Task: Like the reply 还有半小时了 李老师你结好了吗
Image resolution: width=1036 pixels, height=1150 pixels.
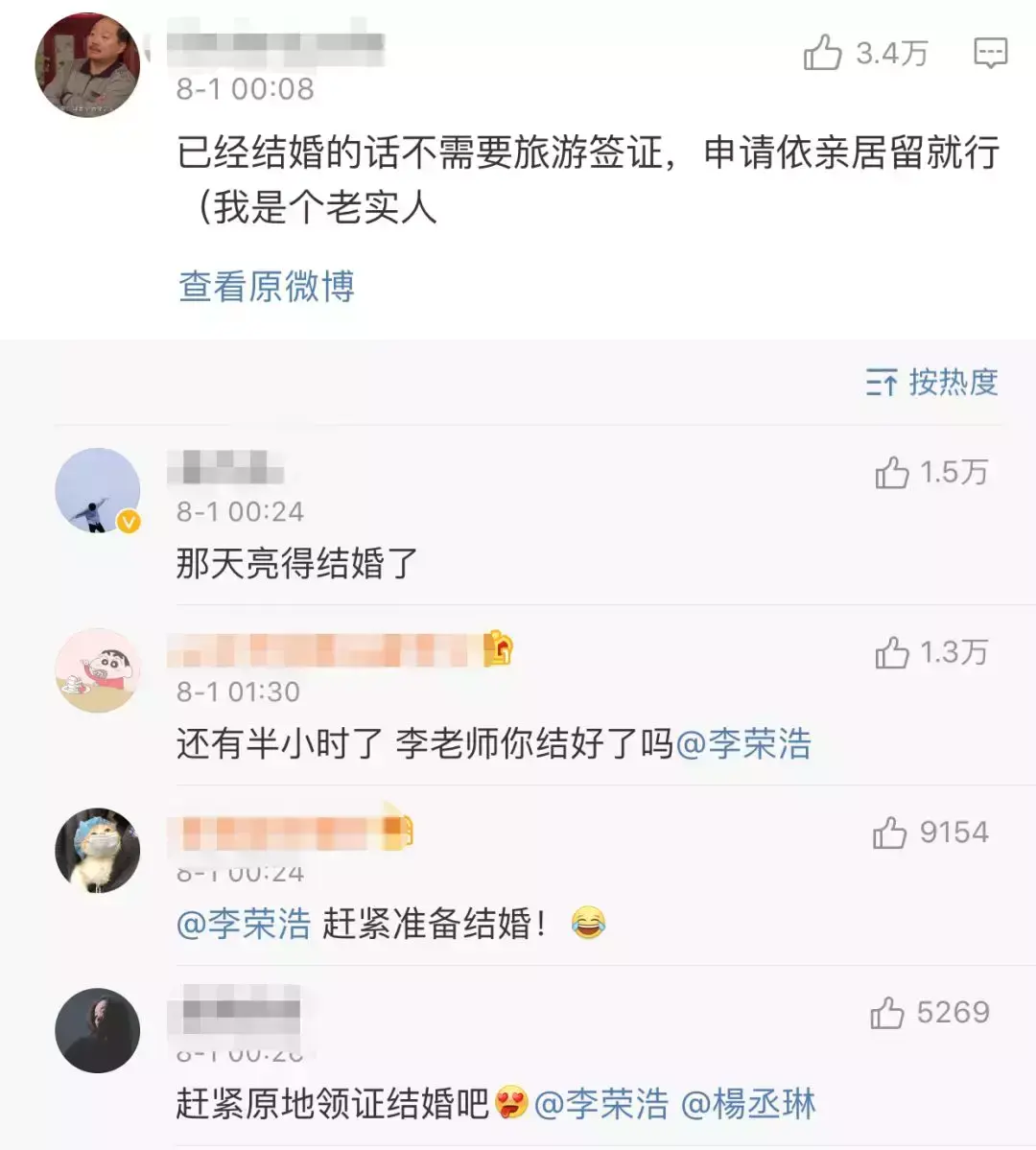Action: tap(892, 652)
